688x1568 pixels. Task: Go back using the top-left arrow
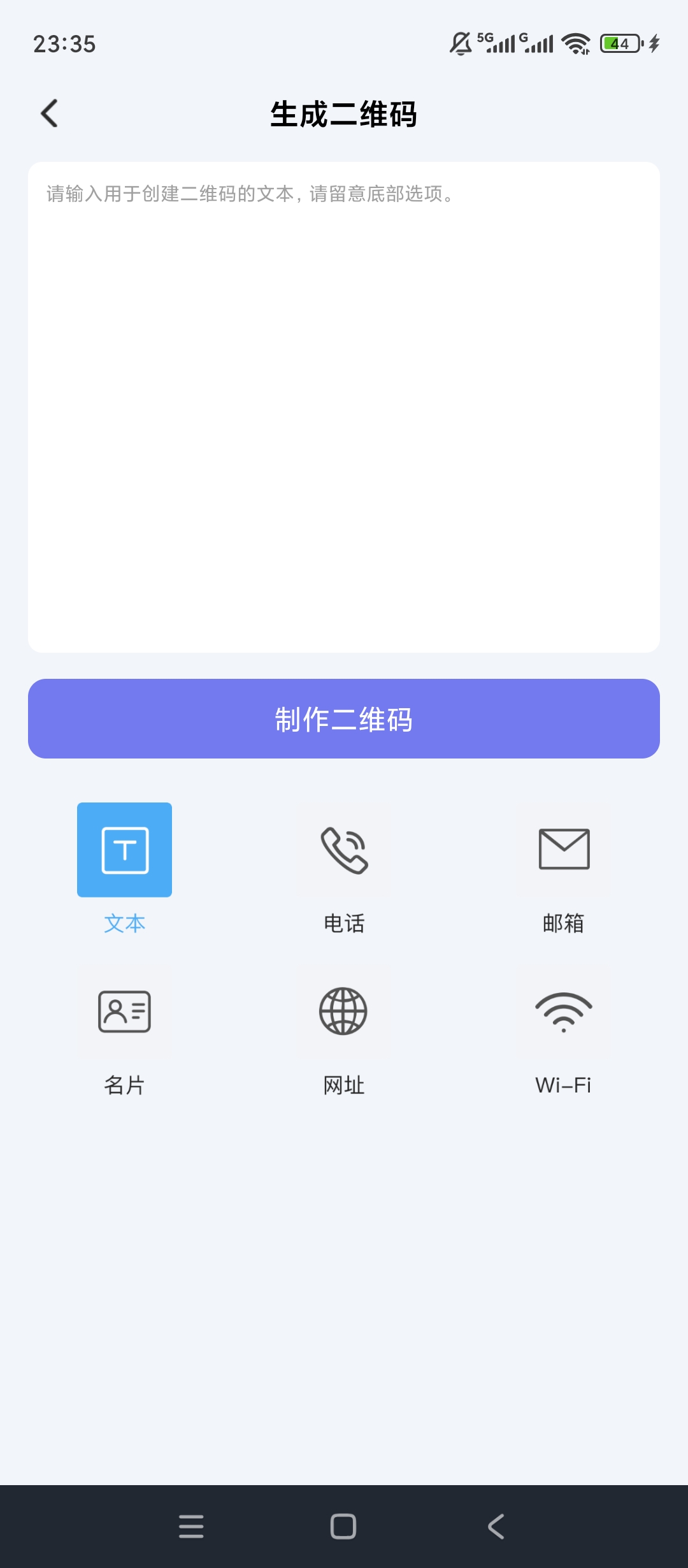[x=50, y=113]
